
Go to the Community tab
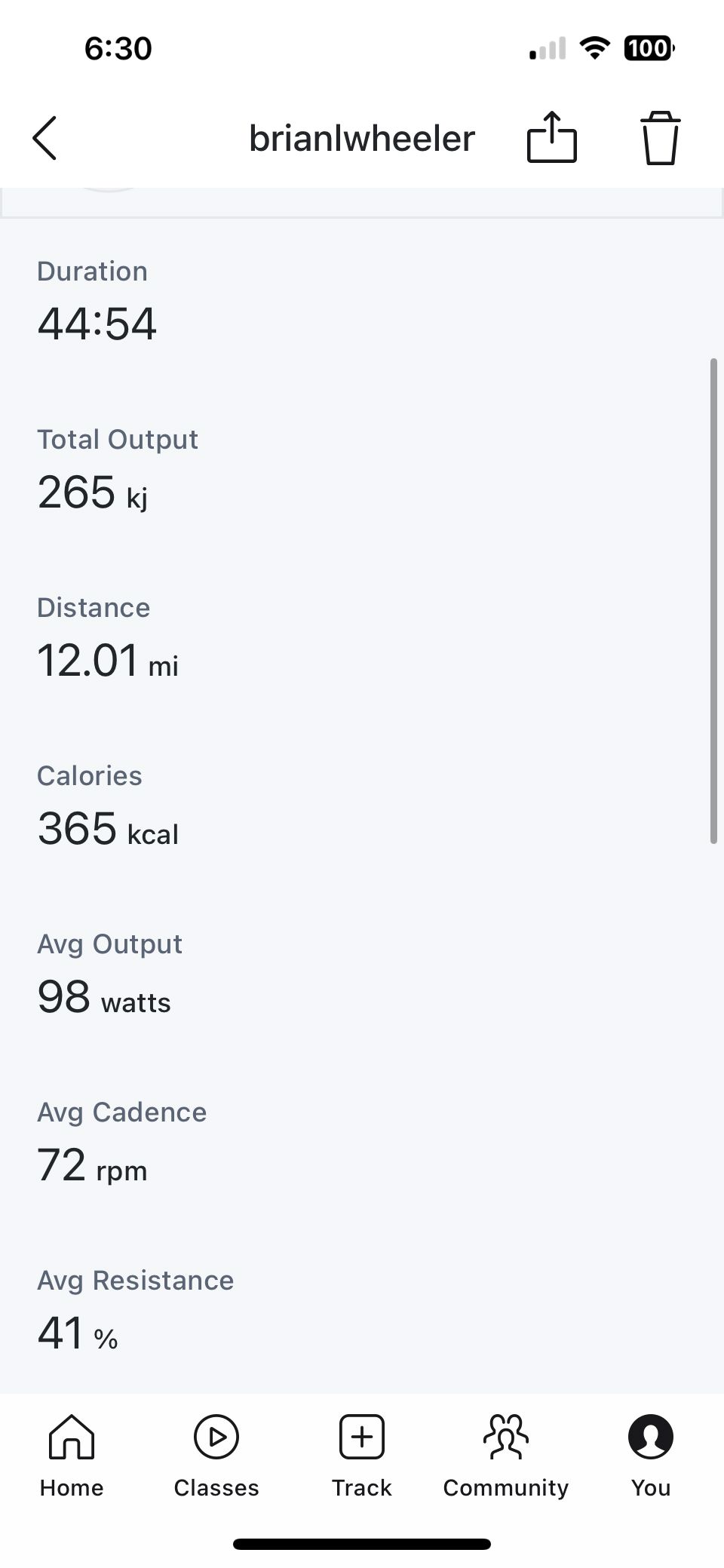click(506, 1456)
